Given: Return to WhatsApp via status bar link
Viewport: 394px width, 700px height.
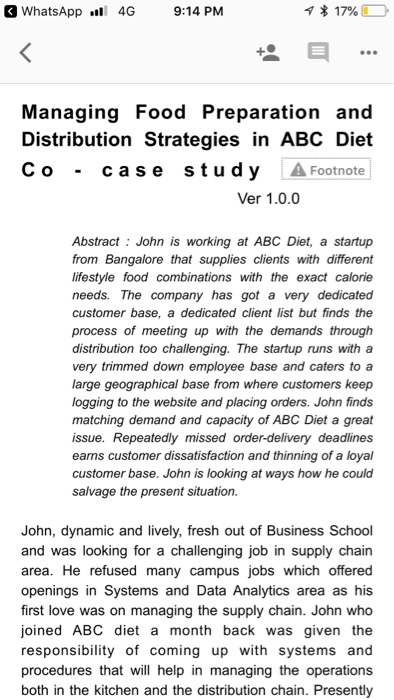Looking at the screenshot, I should (x=43, y=11).
